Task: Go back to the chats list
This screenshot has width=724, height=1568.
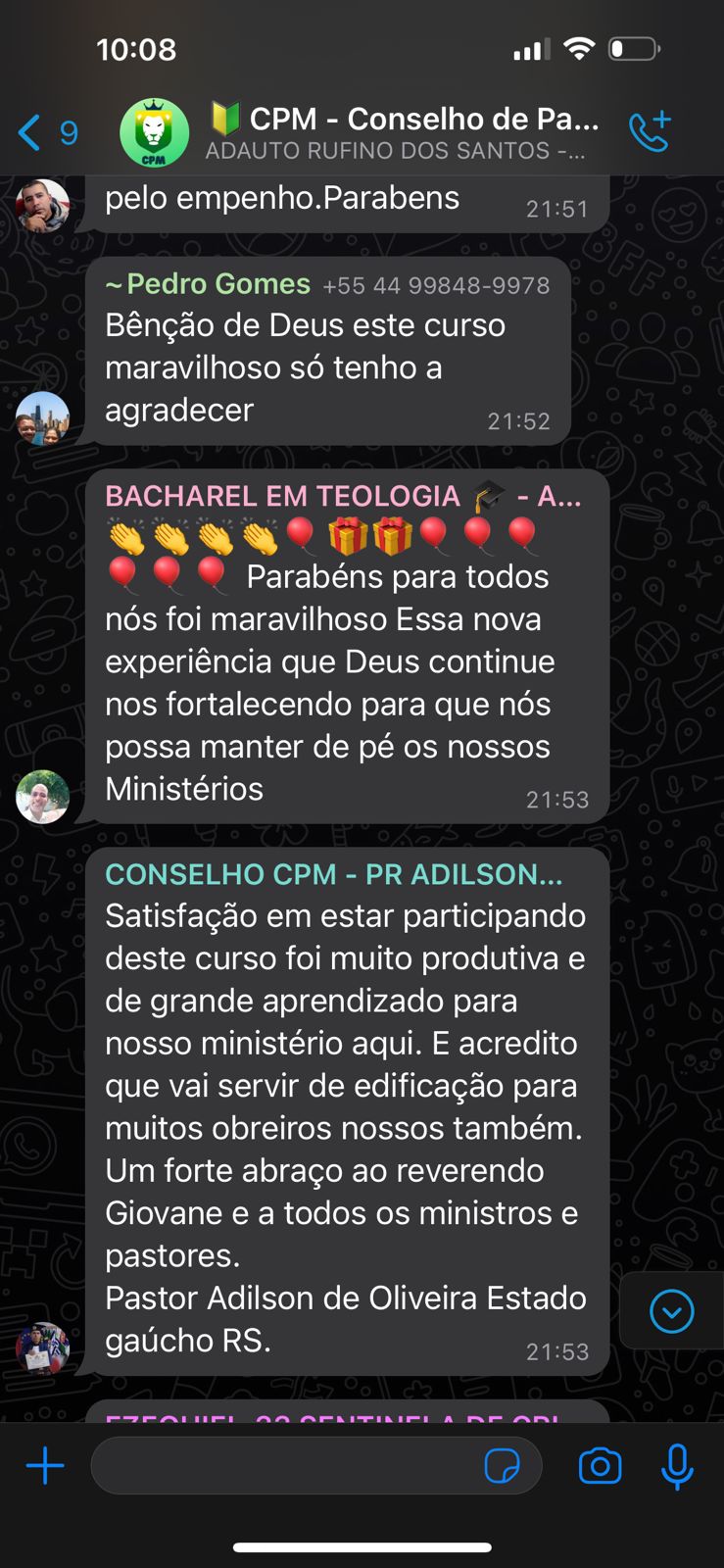Action: coord(46,132)
